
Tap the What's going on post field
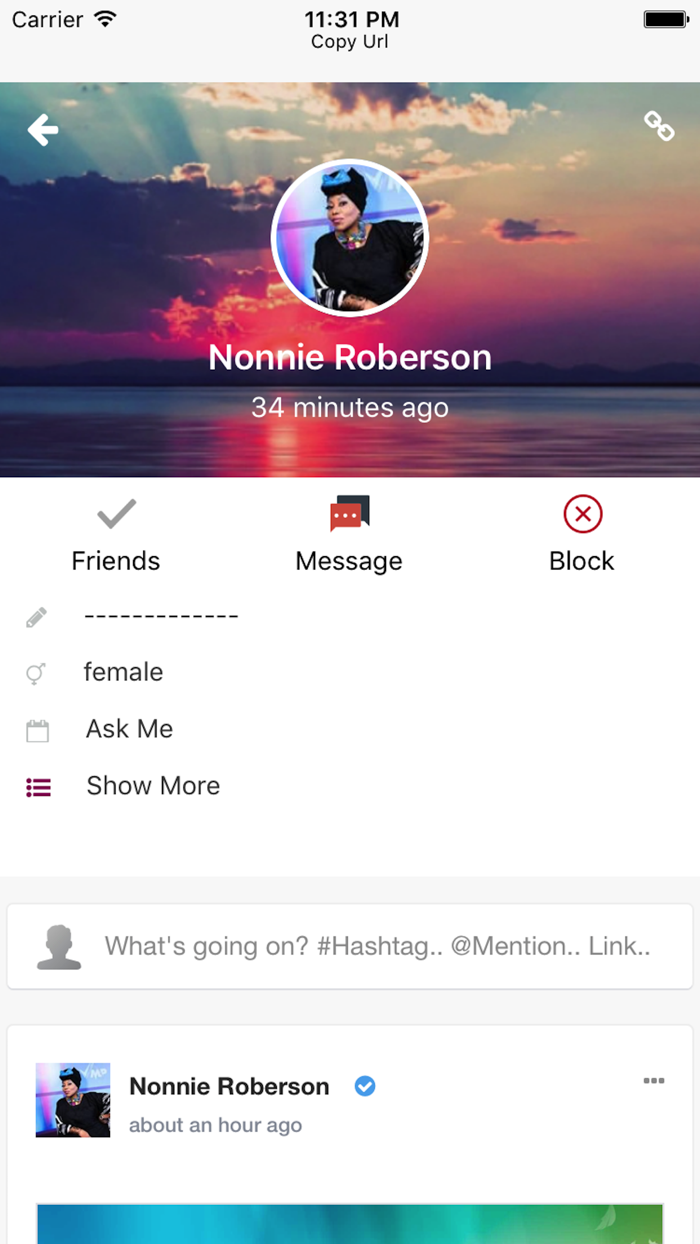point(350,946)
